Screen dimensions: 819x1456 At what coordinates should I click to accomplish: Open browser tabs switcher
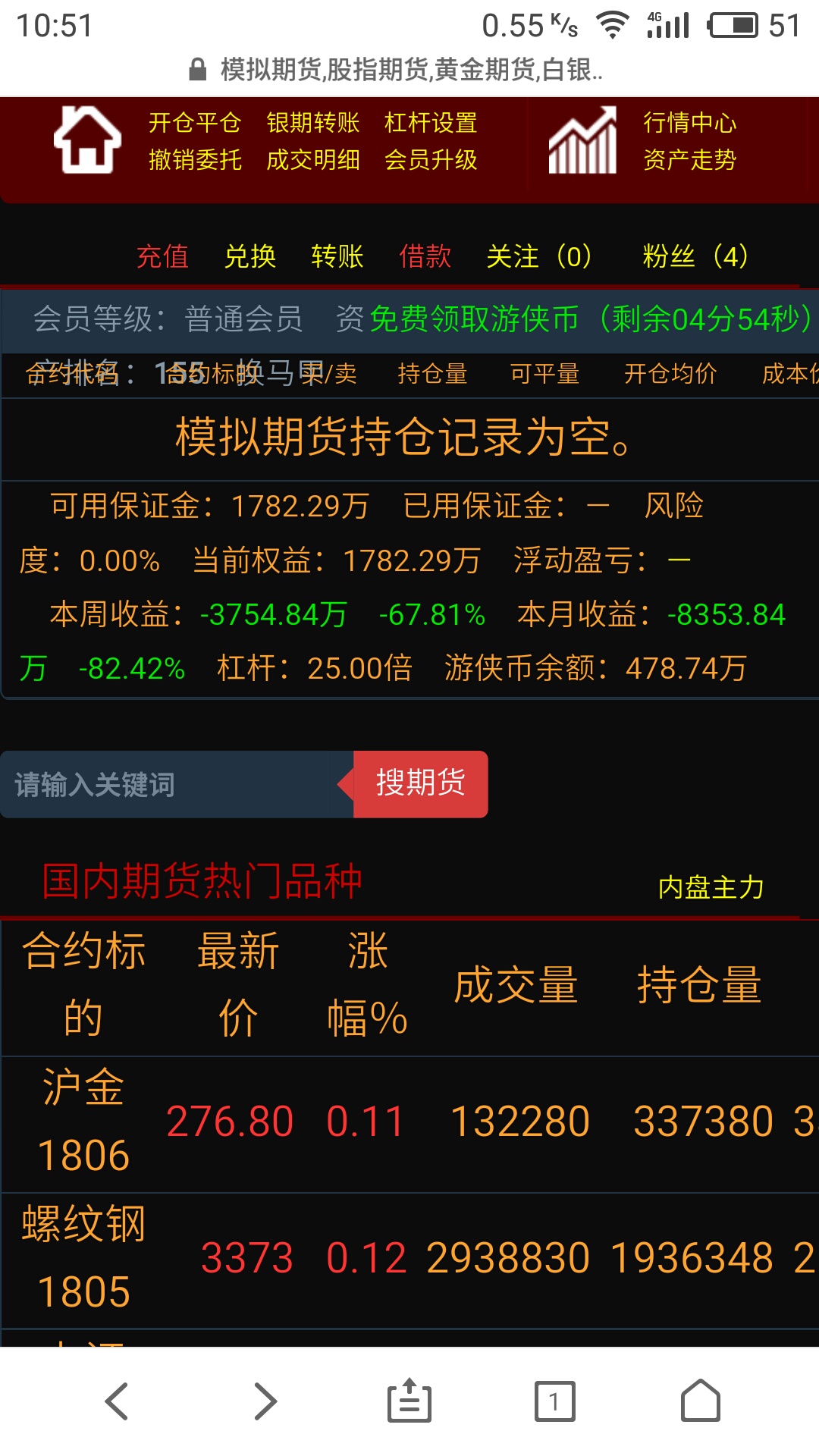tap(554, 1401)
